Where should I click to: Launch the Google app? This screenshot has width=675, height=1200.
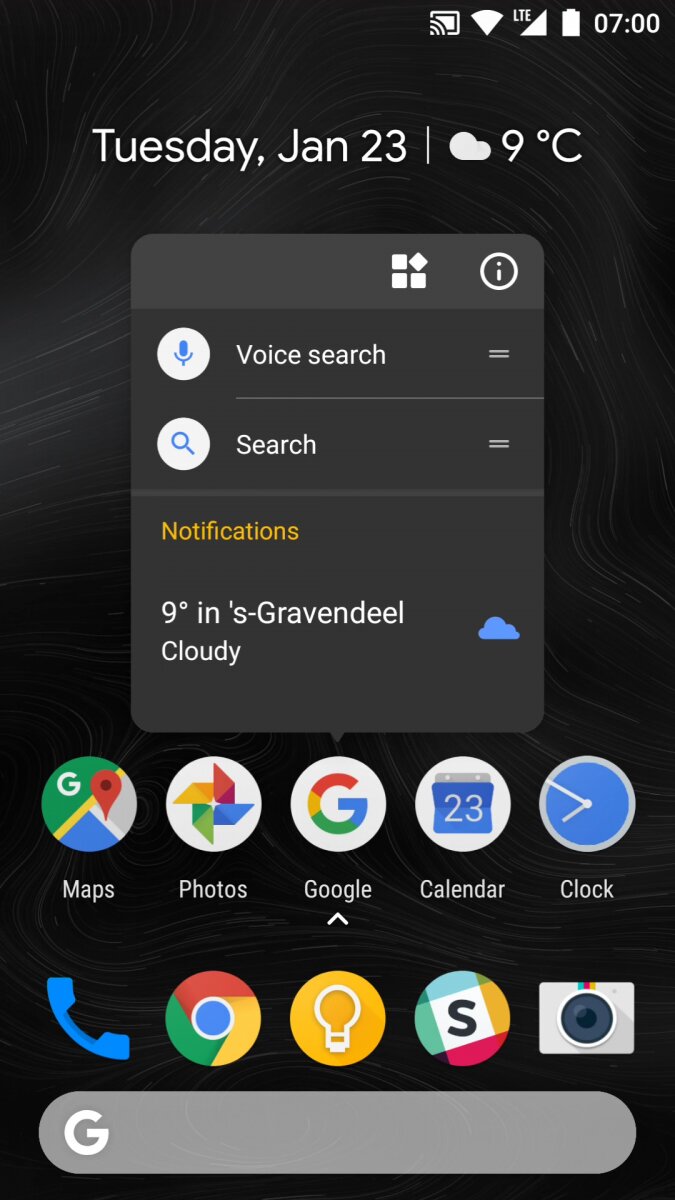[338, 805]
